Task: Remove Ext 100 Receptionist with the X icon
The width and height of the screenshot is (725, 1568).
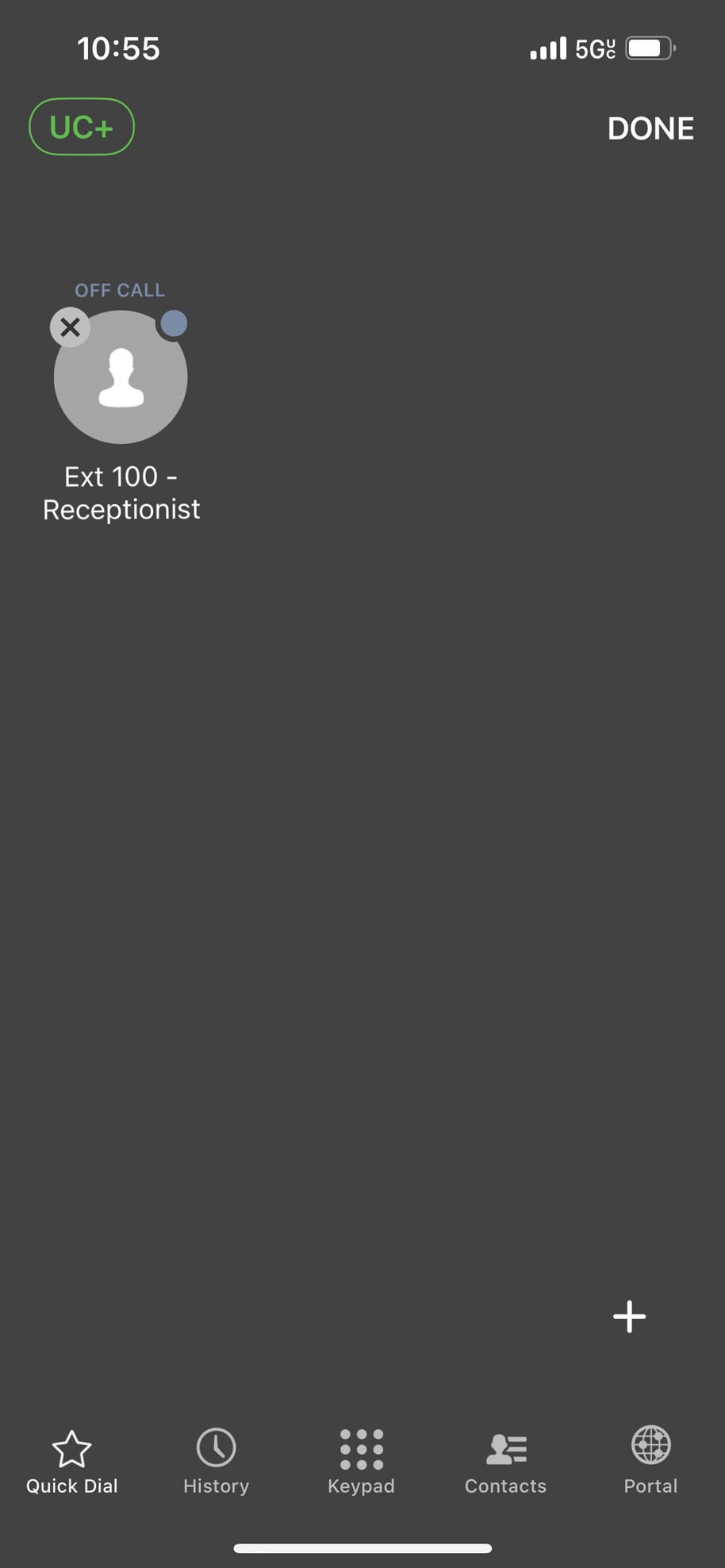Action: tap(70, 327)
